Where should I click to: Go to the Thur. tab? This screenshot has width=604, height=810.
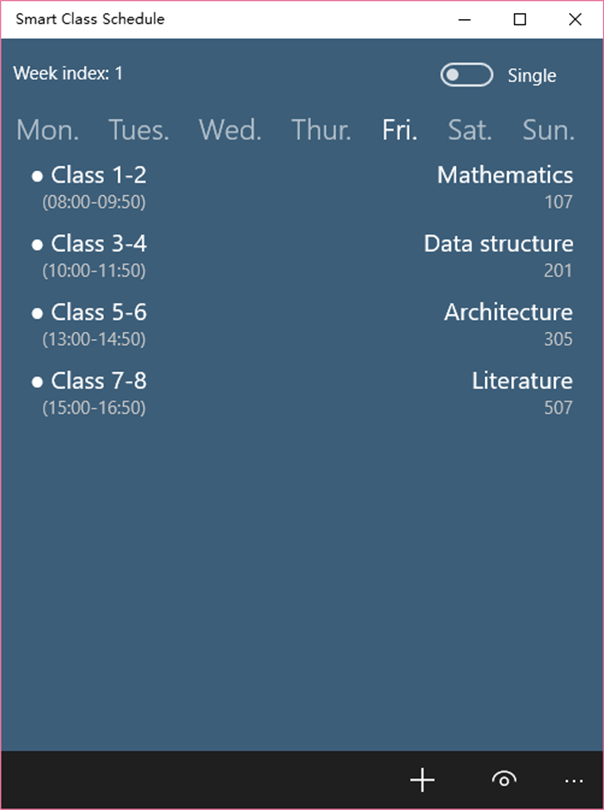(321, 130)
